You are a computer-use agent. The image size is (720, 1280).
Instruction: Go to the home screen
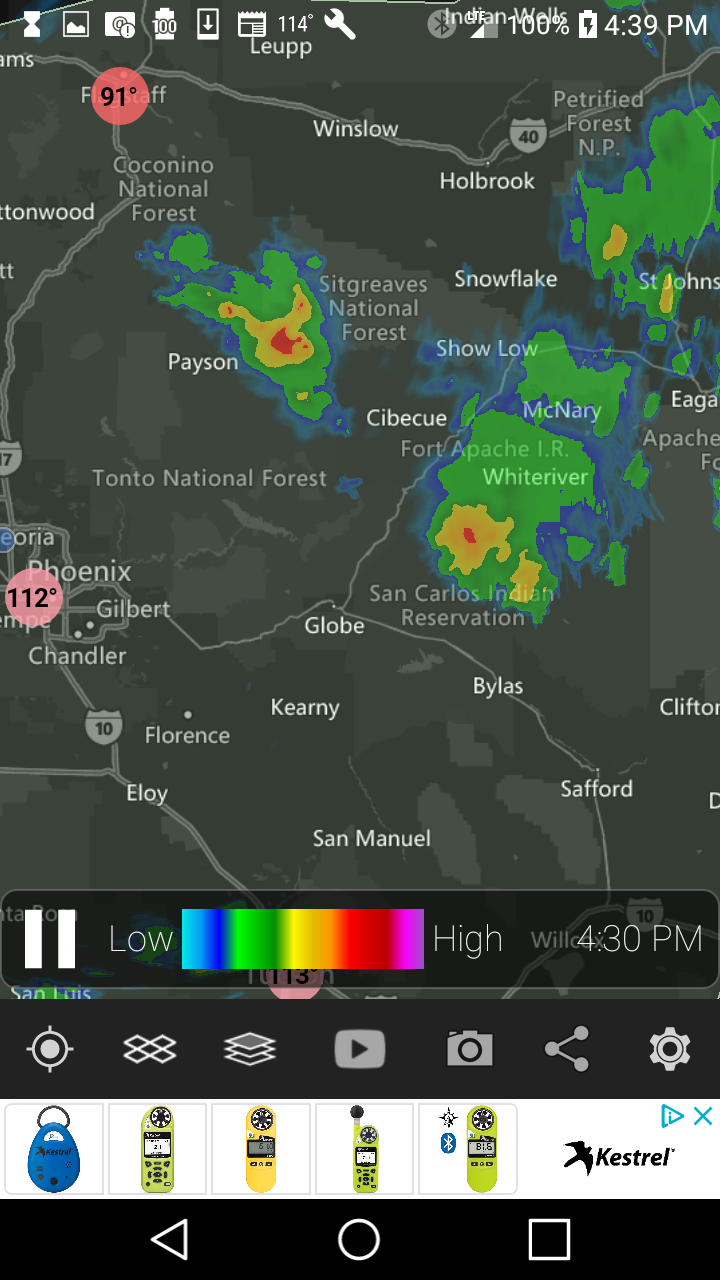click(x=359, y=1240)
